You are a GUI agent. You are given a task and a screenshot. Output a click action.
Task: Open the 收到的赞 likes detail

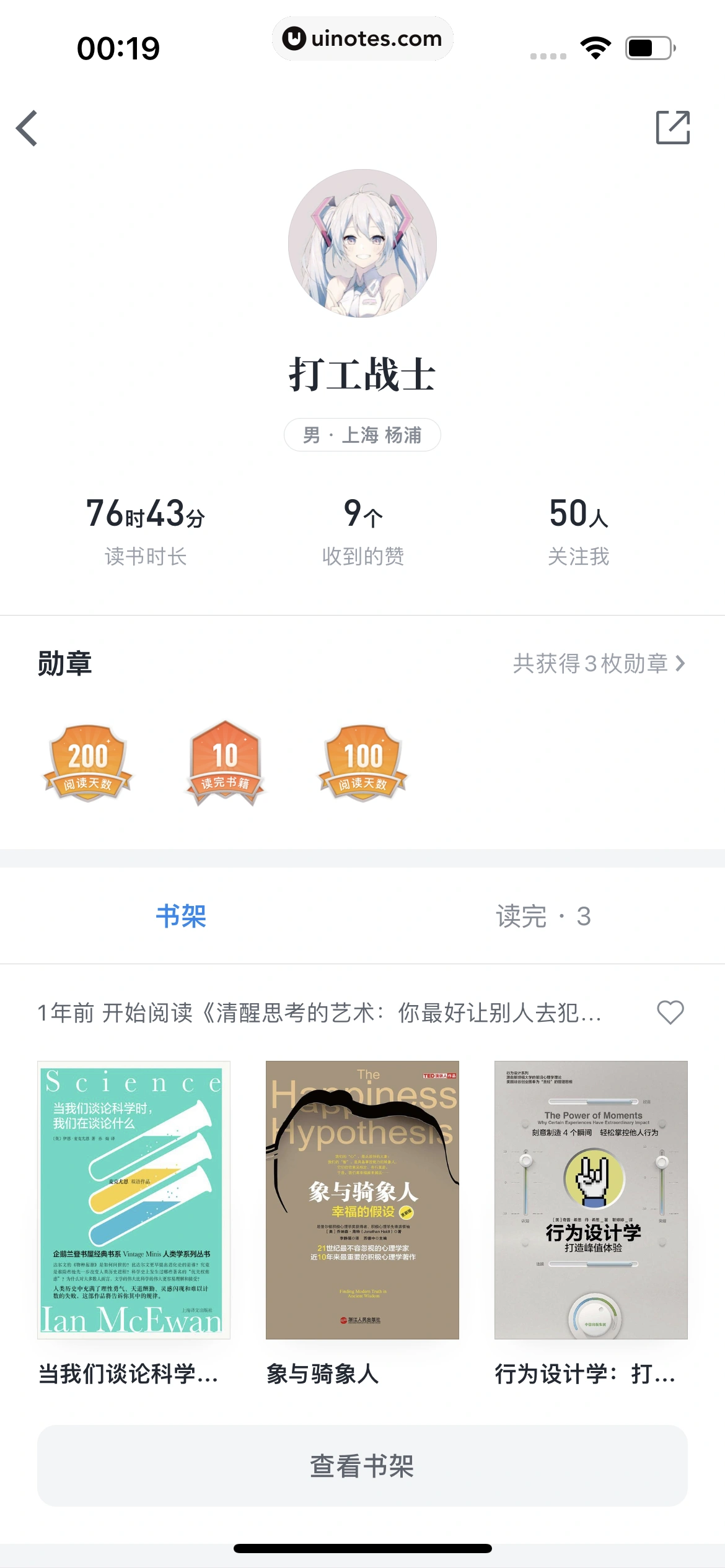[x=362, y=533]
